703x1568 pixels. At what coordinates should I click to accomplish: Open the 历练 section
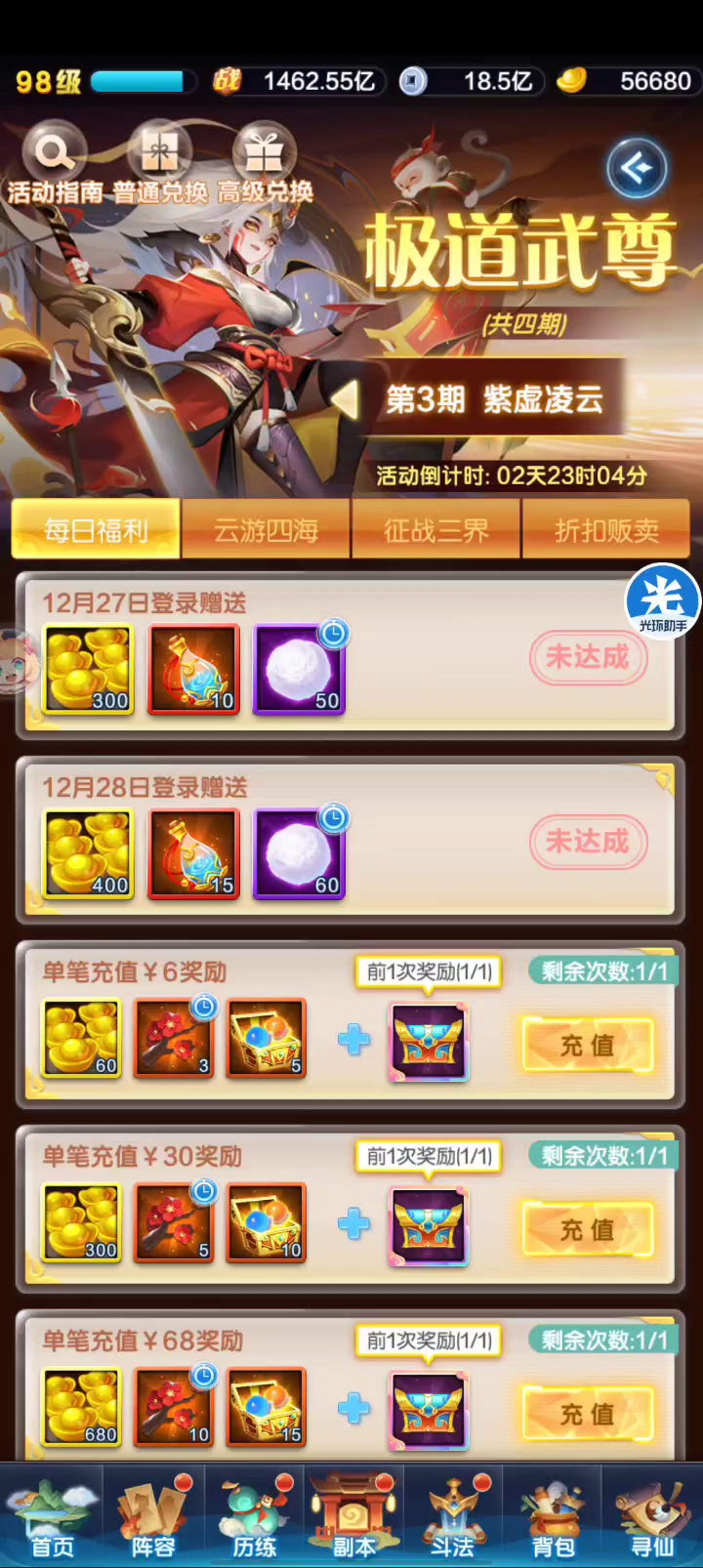pyautogui.click(x=254, y=1517)
